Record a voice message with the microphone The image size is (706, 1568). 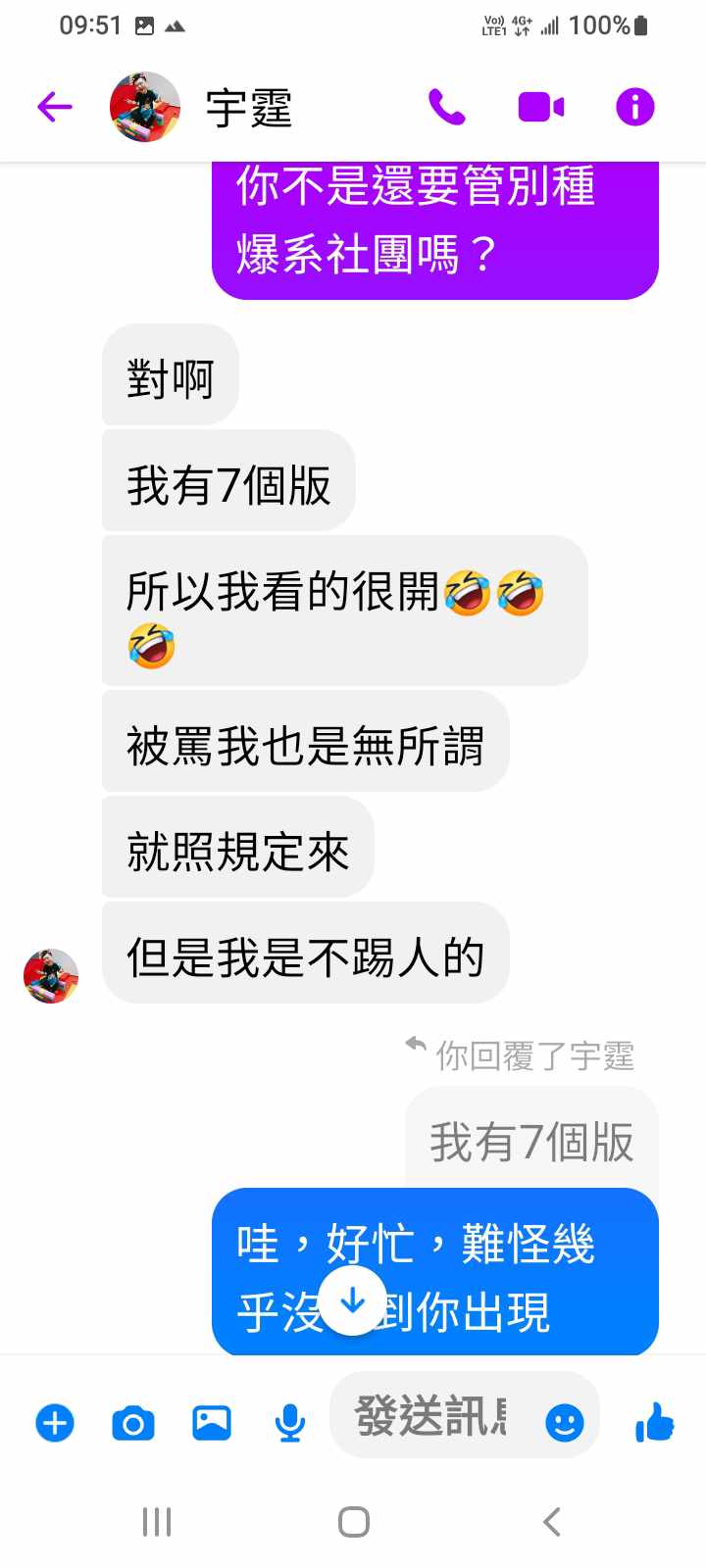point(289,1423)
